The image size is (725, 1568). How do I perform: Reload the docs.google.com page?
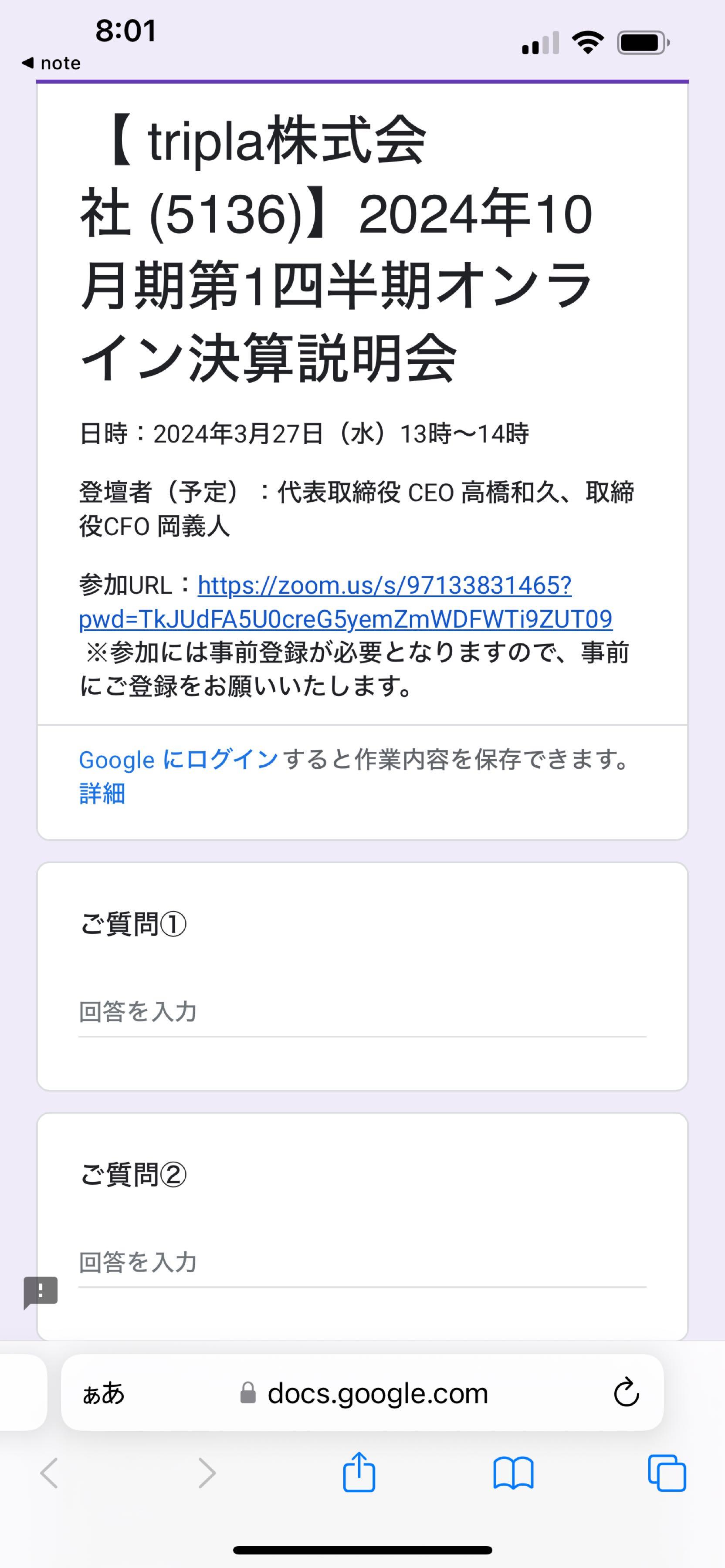tap(626, 1393)
